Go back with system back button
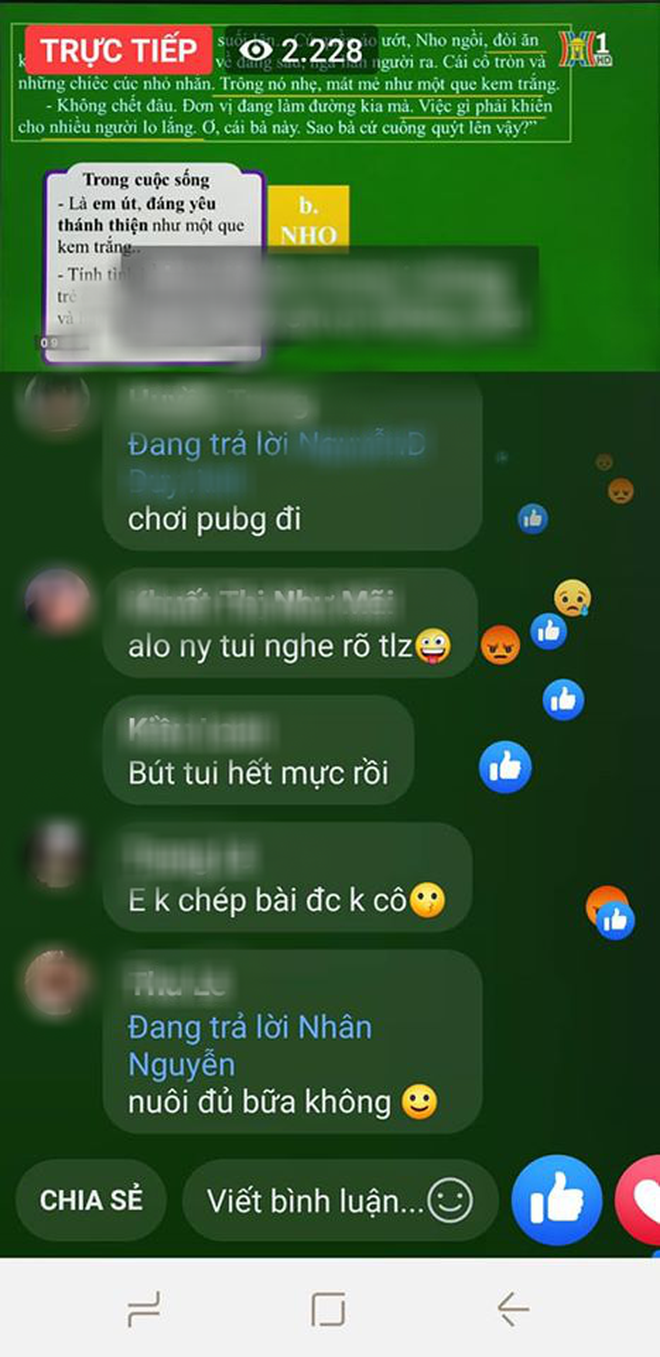Viewport: 660px width, 1357px height. click(x=513, y=1308)
